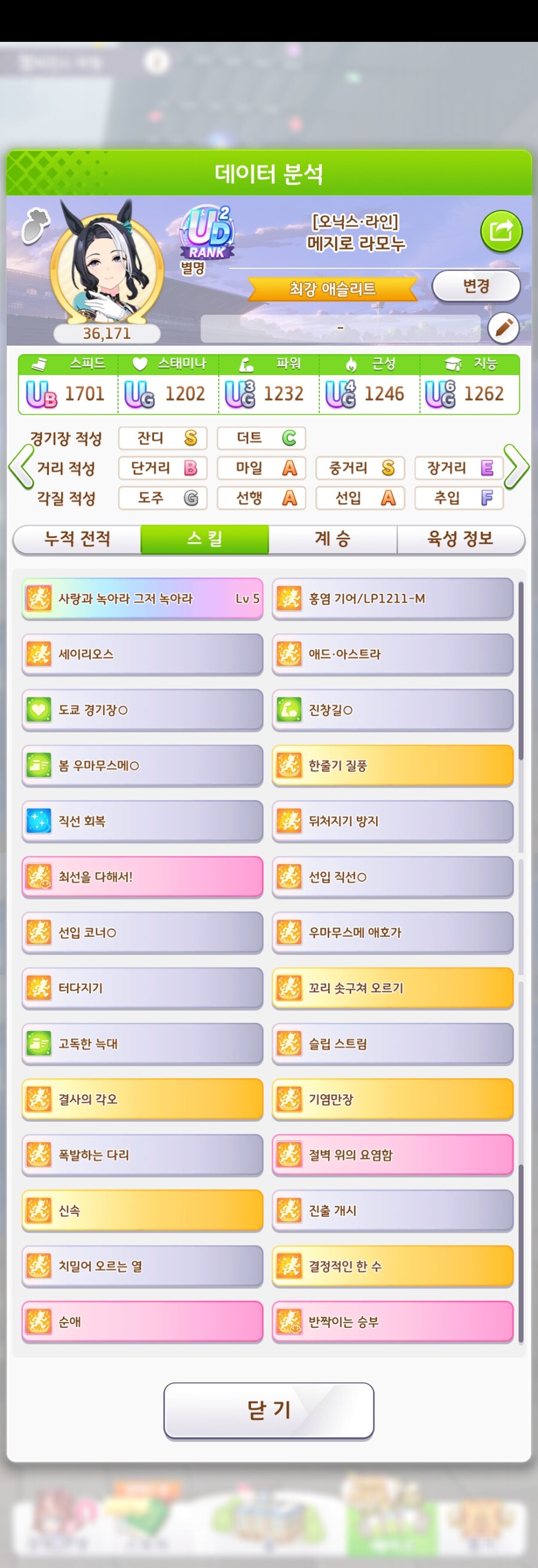The image size is (538, 1568).
Task: Open the 도쿄 경기장○ skill
Action: pos(142,710)
